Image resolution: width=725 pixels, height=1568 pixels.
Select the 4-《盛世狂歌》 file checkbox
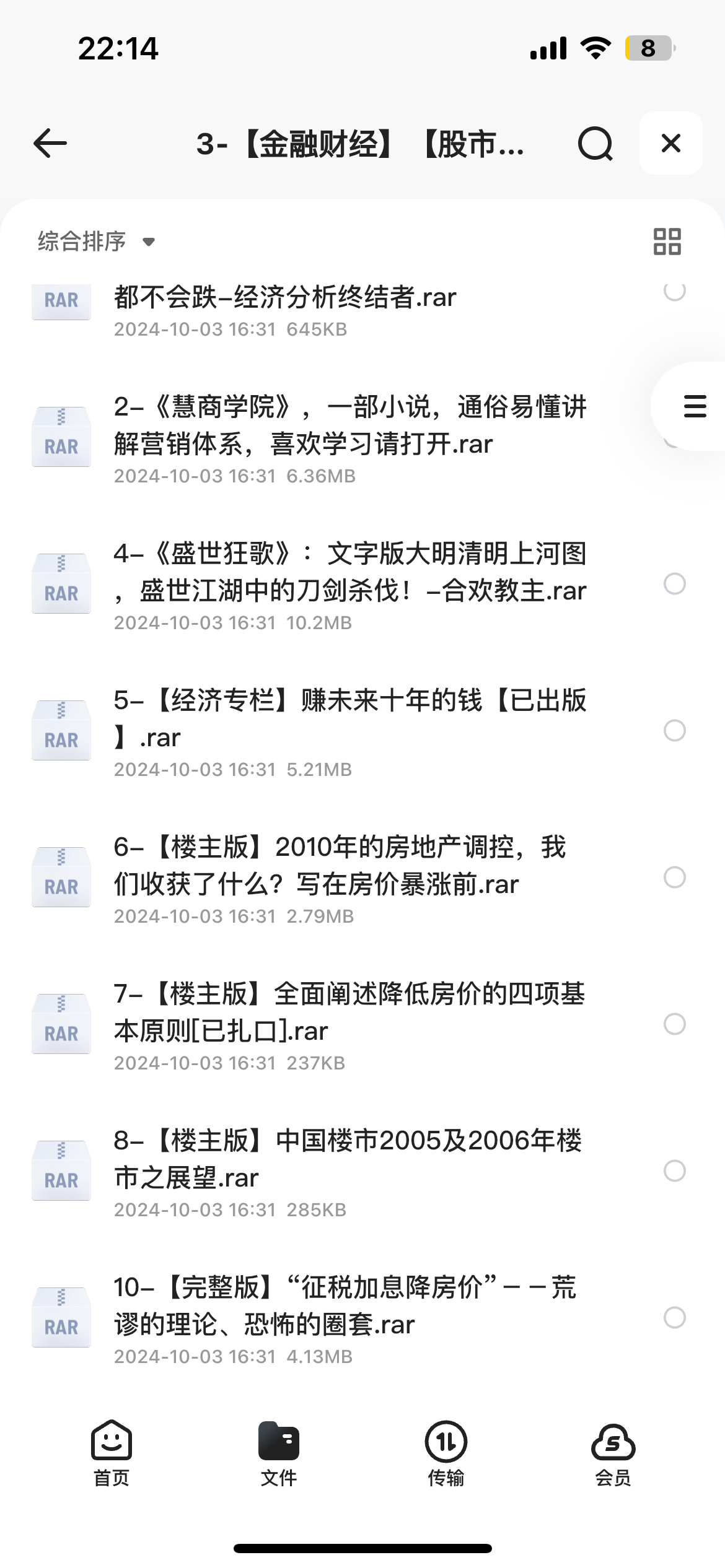tap(675, 583)
